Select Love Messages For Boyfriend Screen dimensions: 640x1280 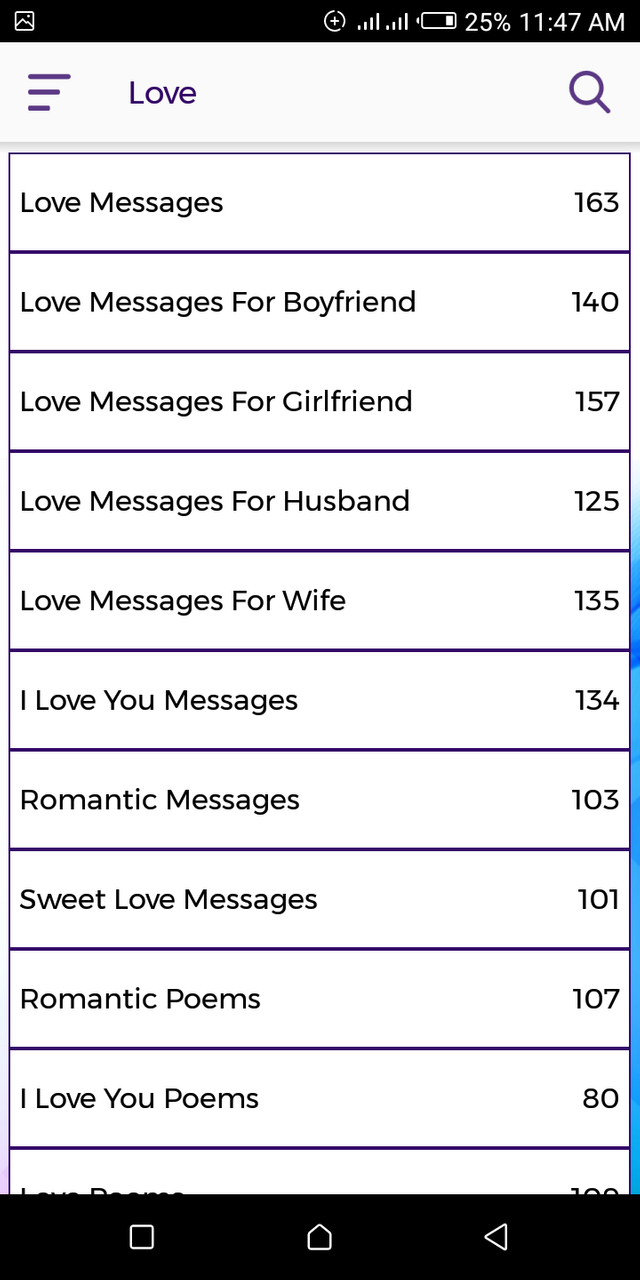coord(320,302)
